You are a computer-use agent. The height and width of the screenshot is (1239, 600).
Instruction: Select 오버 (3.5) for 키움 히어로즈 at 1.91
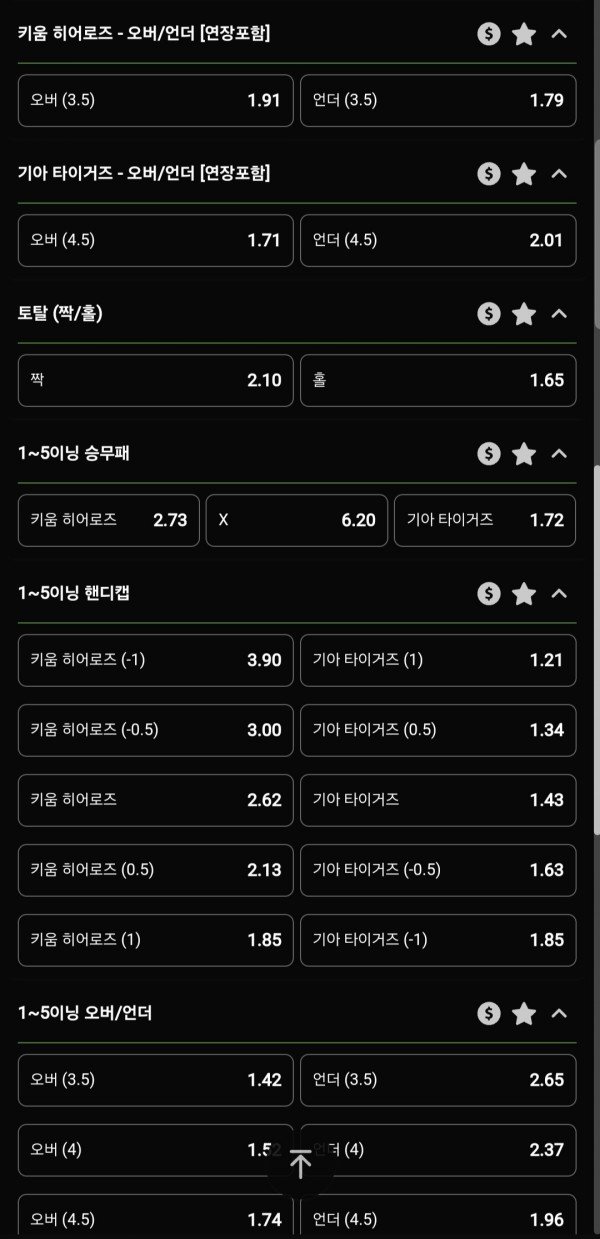[x=155, y=100]
